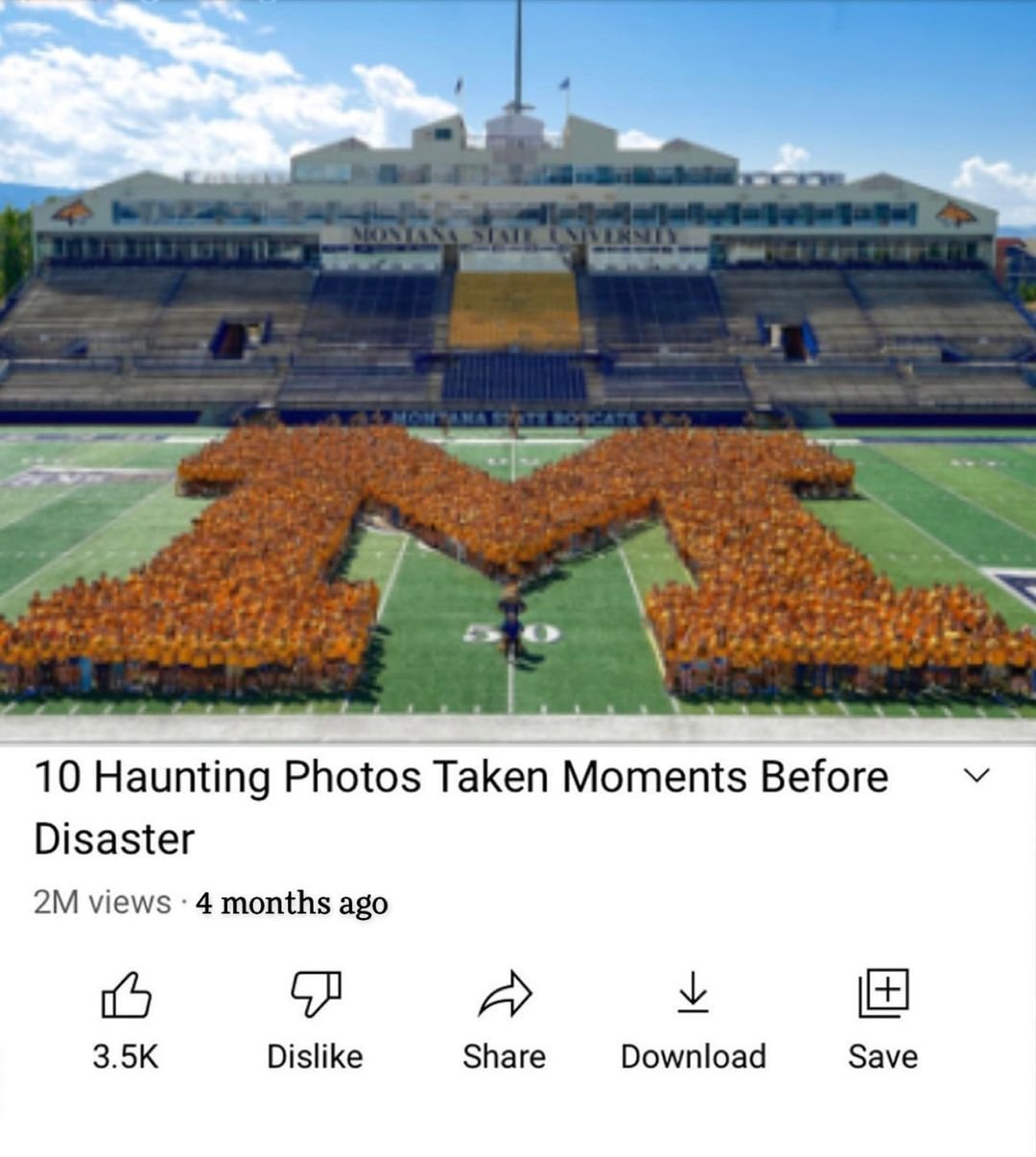Expand the video description chevron

click(976, 775)
